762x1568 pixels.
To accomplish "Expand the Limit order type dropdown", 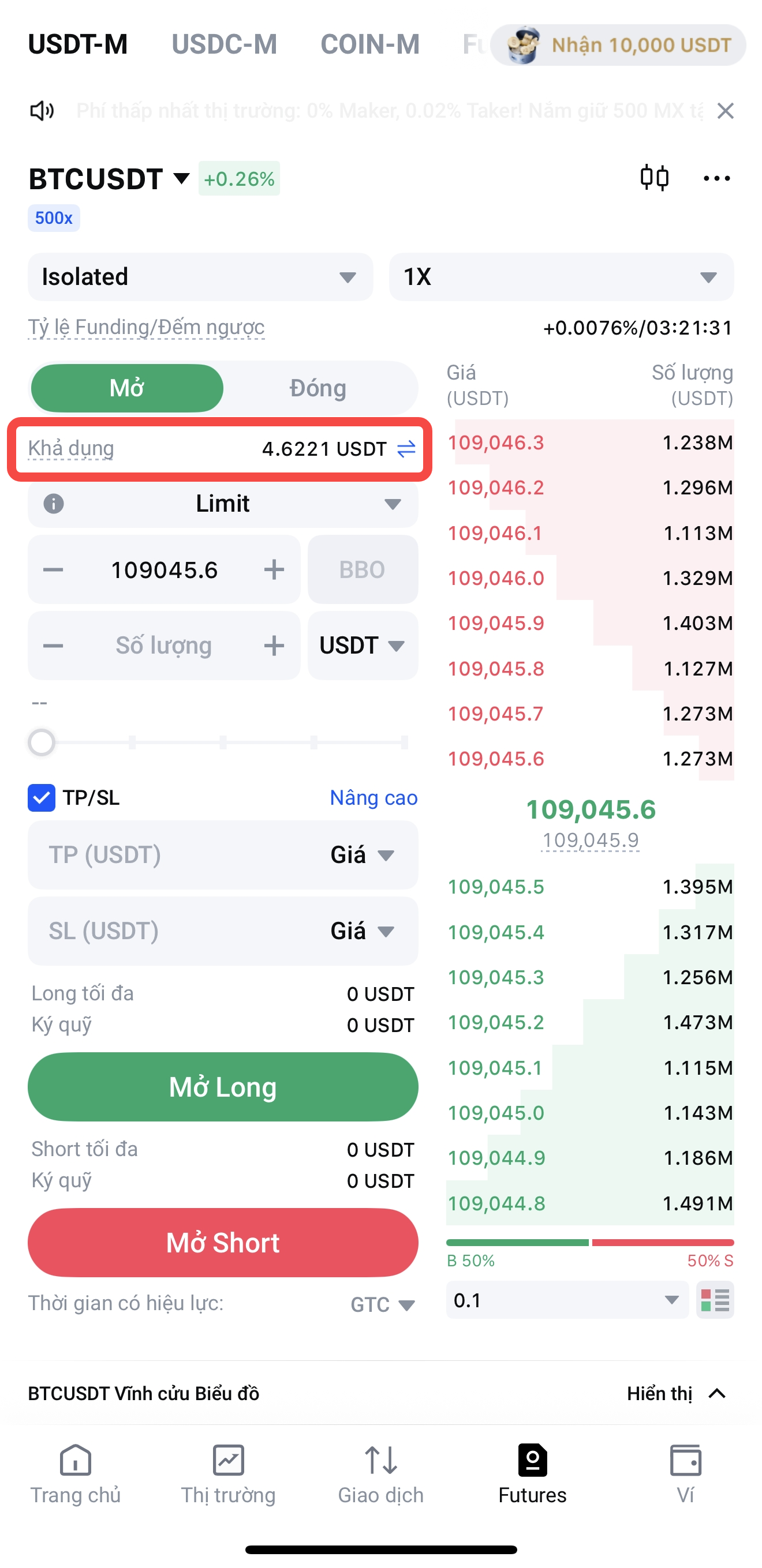I will (223, 504).
